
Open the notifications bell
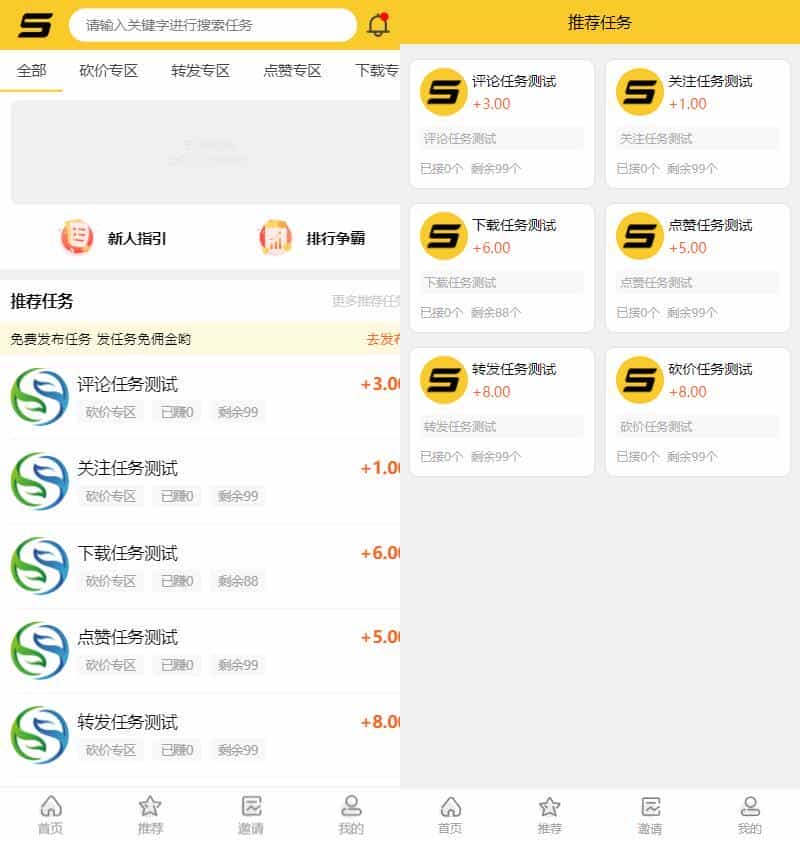point(378,25)
